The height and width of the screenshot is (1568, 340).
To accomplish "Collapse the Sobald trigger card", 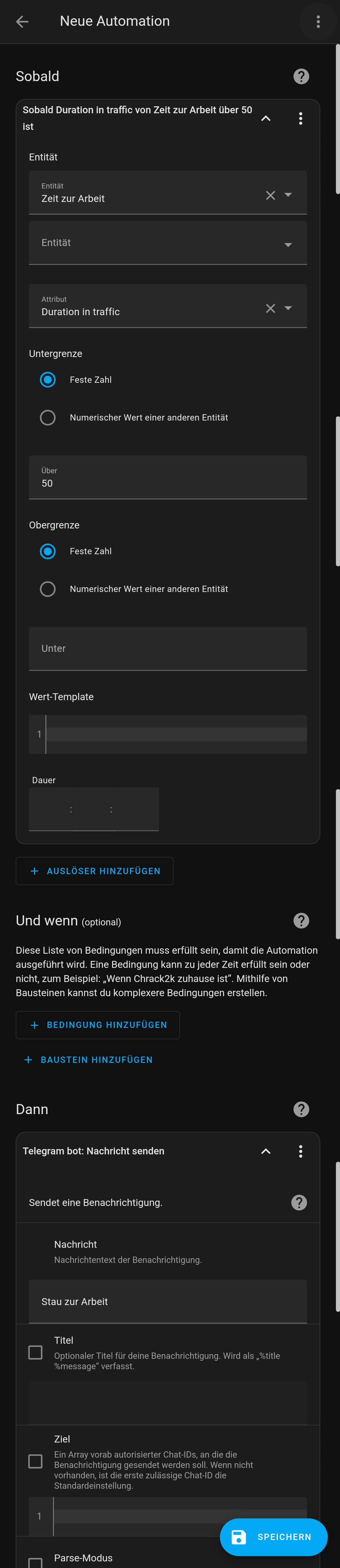I will coord(266,118).
